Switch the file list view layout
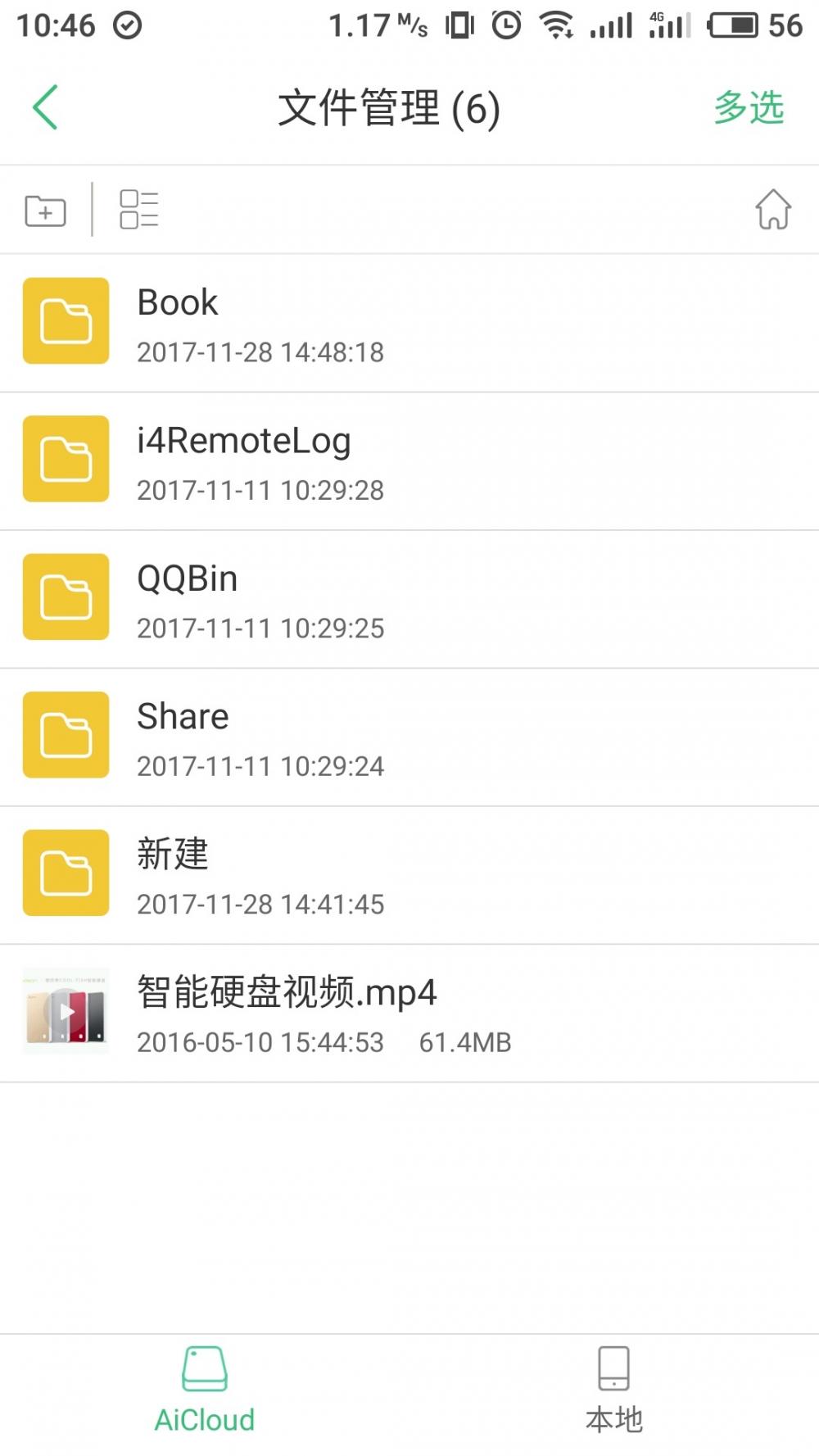Screen dimensions: 819x1456 pos(138,210)
